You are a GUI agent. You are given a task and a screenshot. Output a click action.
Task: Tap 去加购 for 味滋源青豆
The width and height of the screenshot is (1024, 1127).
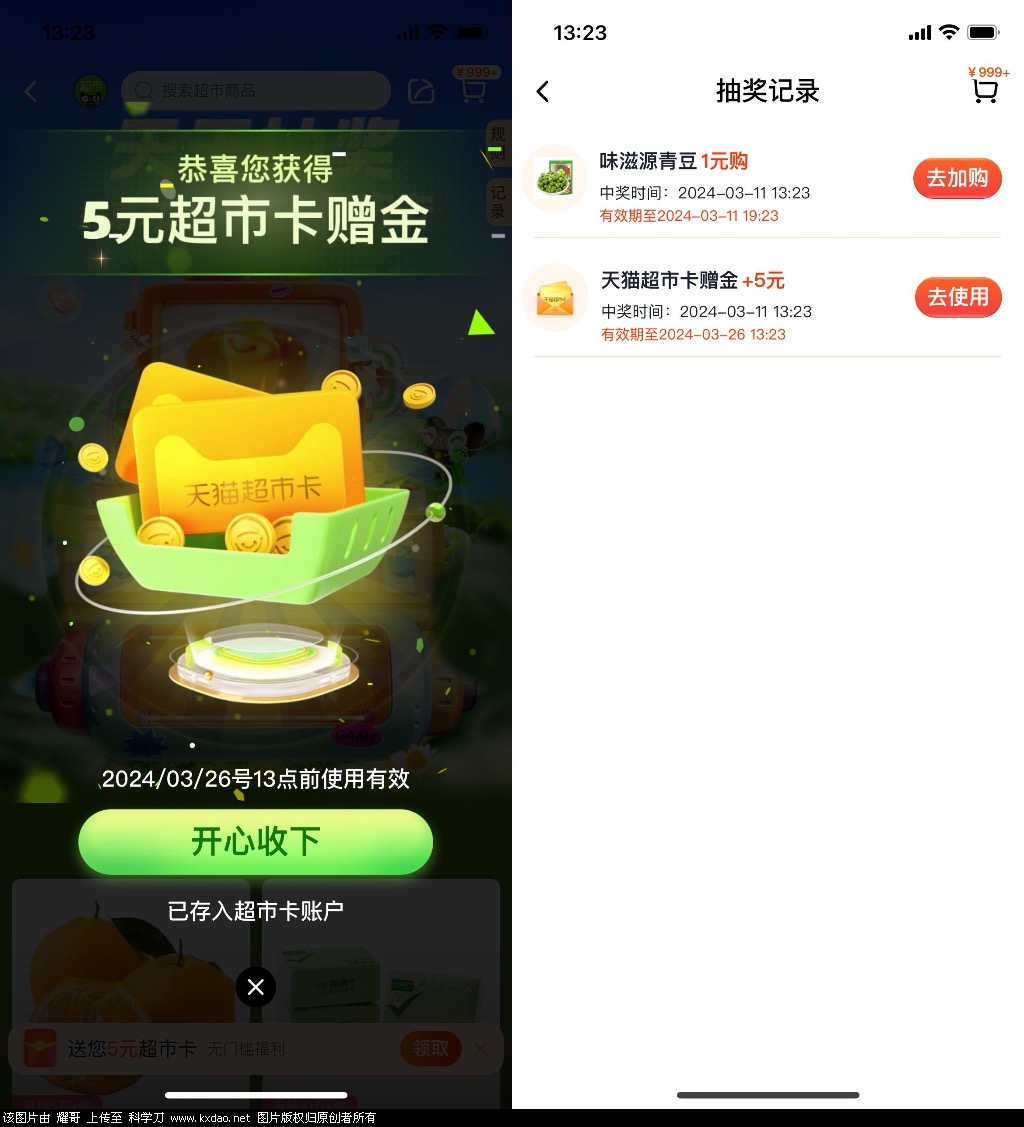pyautogui.click(x=956, y=179)
